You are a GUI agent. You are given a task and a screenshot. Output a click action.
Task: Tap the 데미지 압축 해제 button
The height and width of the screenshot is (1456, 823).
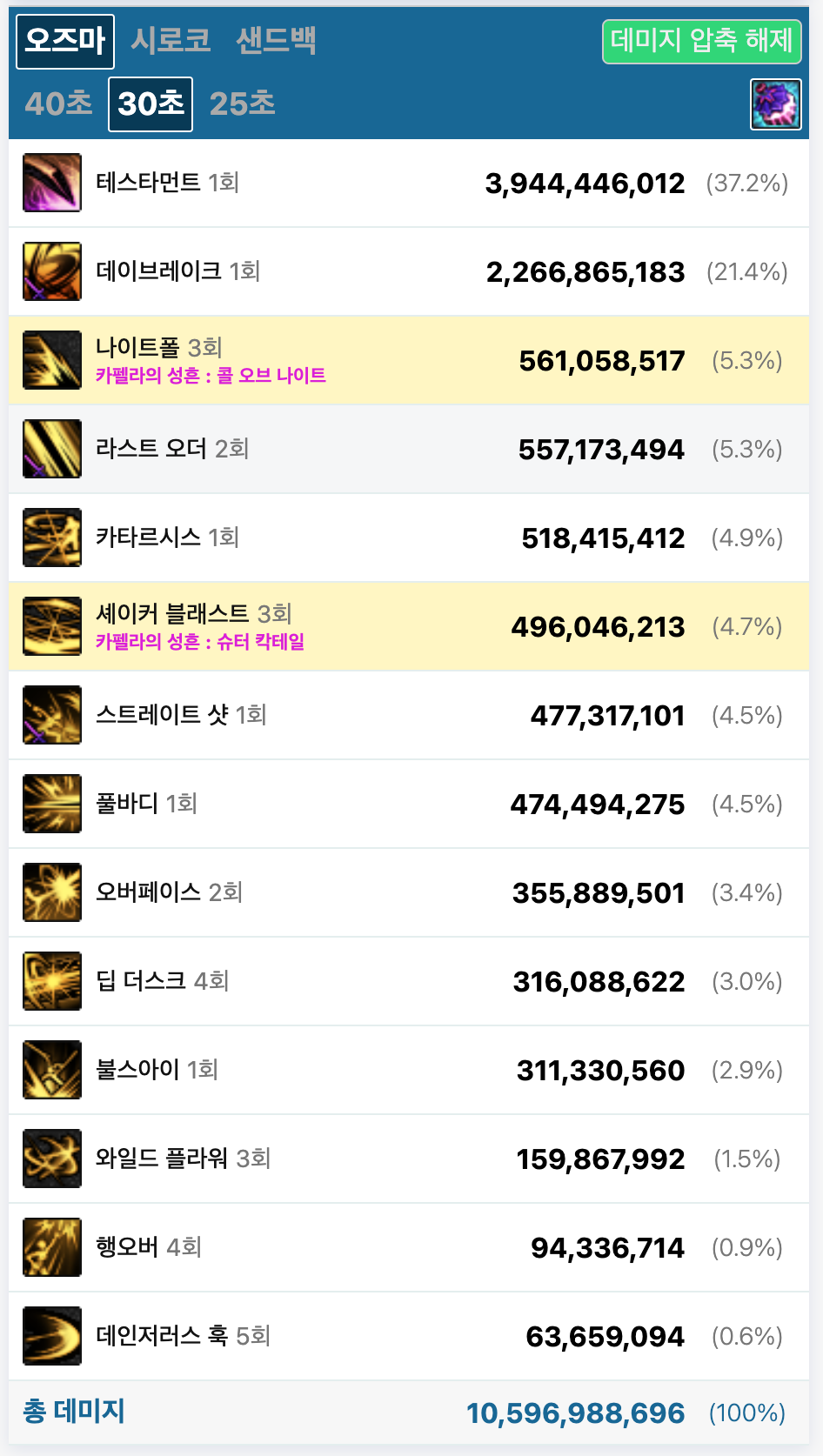click(702, 41)
